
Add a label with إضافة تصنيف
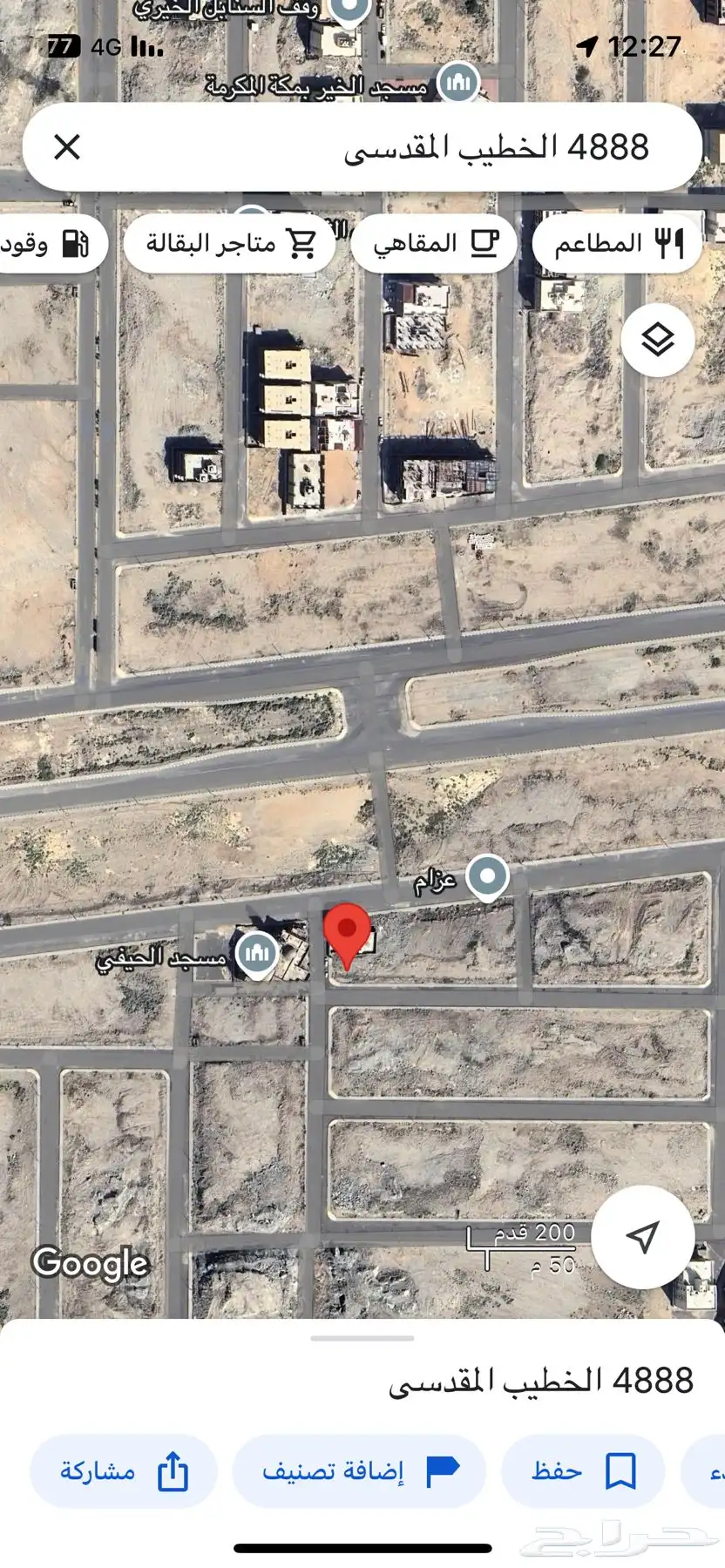[359, 1471]
